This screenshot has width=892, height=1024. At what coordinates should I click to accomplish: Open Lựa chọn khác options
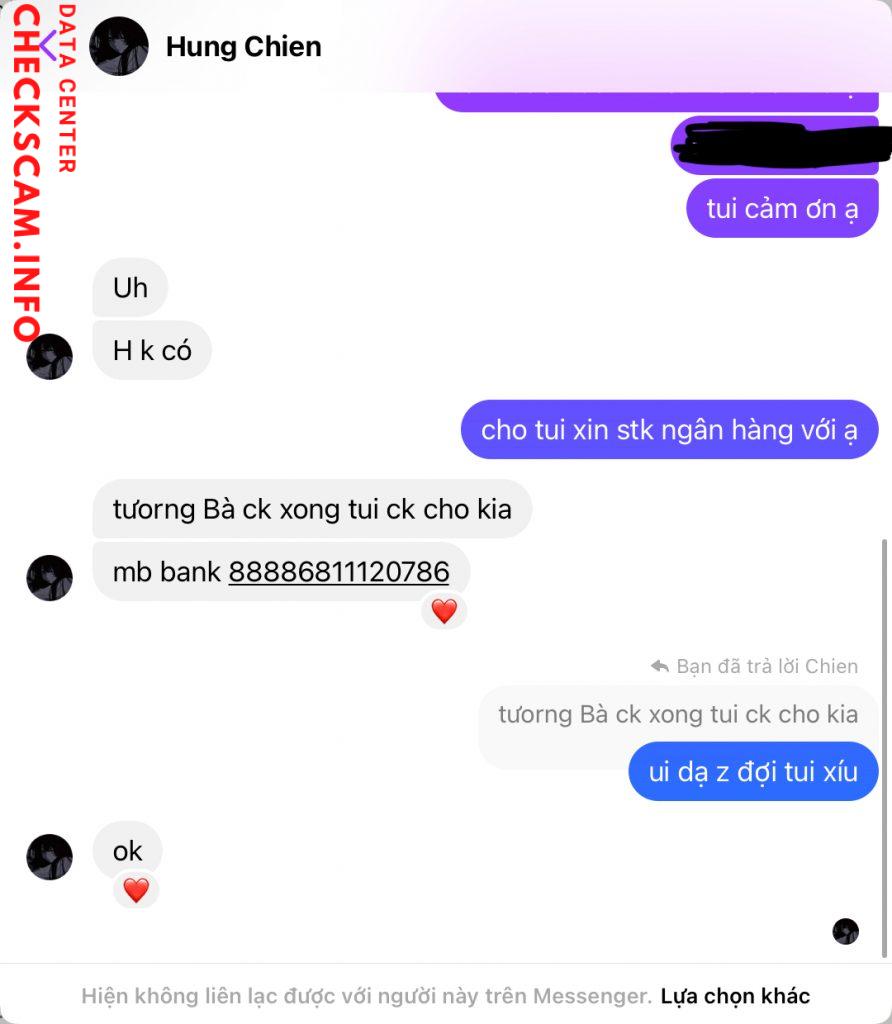point(735,996)
